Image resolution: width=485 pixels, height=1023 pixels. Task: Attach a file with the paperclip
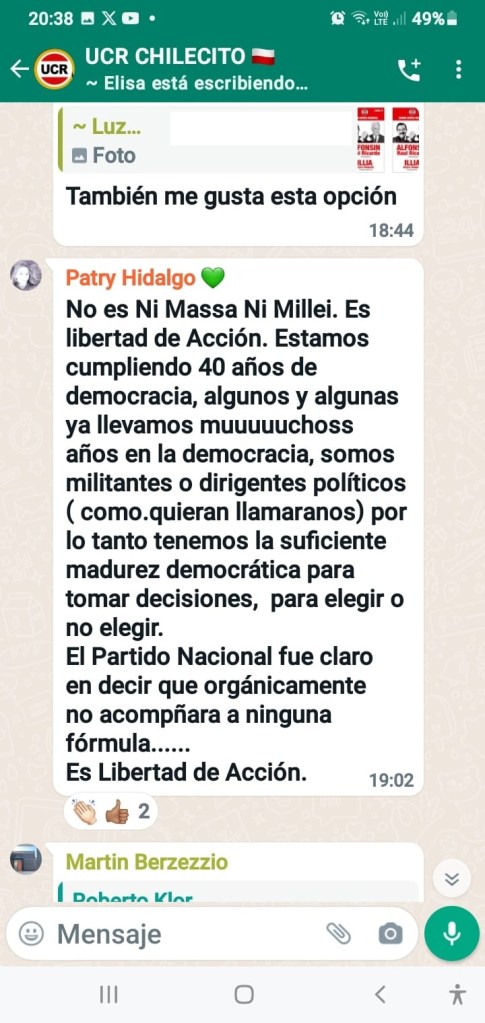[x=339, y=934]
